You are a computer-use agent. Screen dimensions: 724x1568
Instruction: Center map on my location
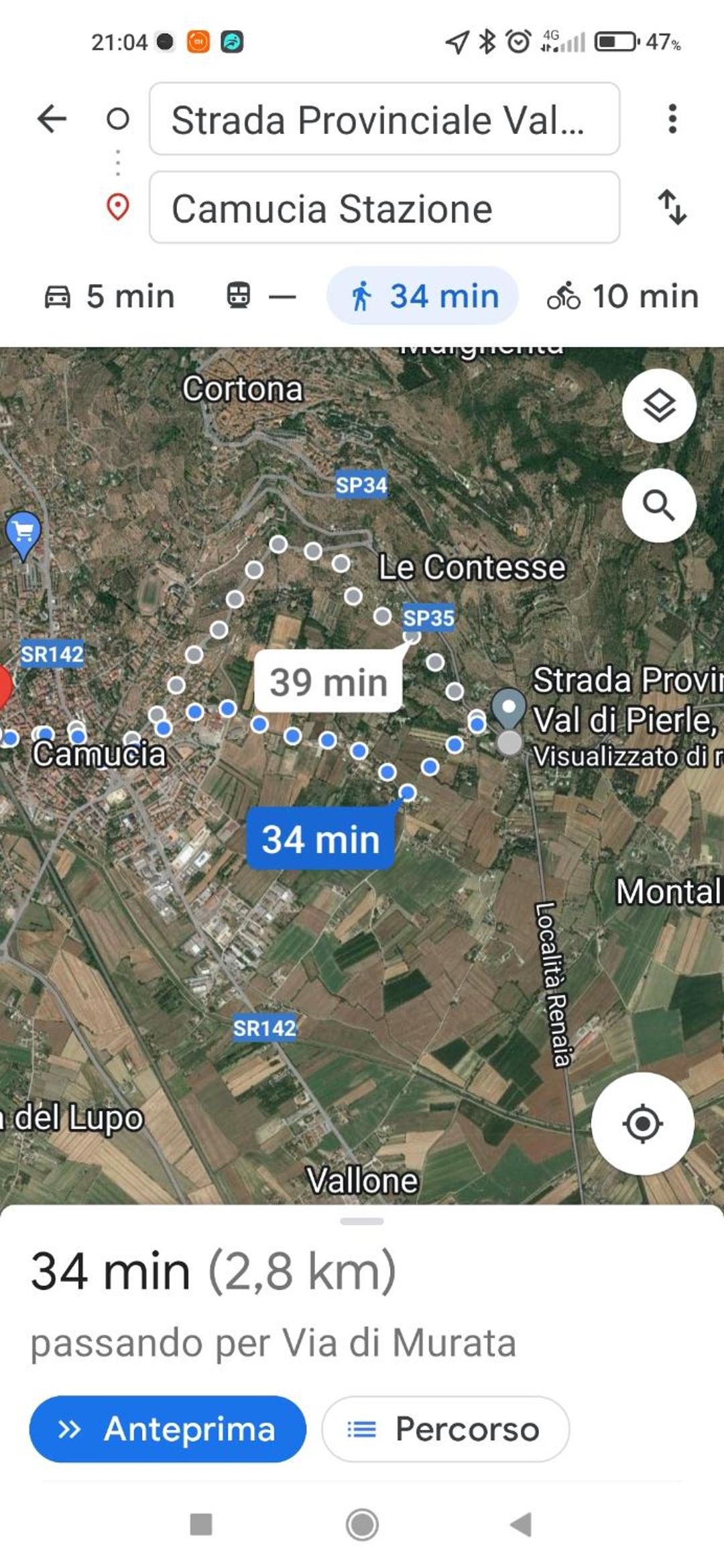(x=642, y=1124)
